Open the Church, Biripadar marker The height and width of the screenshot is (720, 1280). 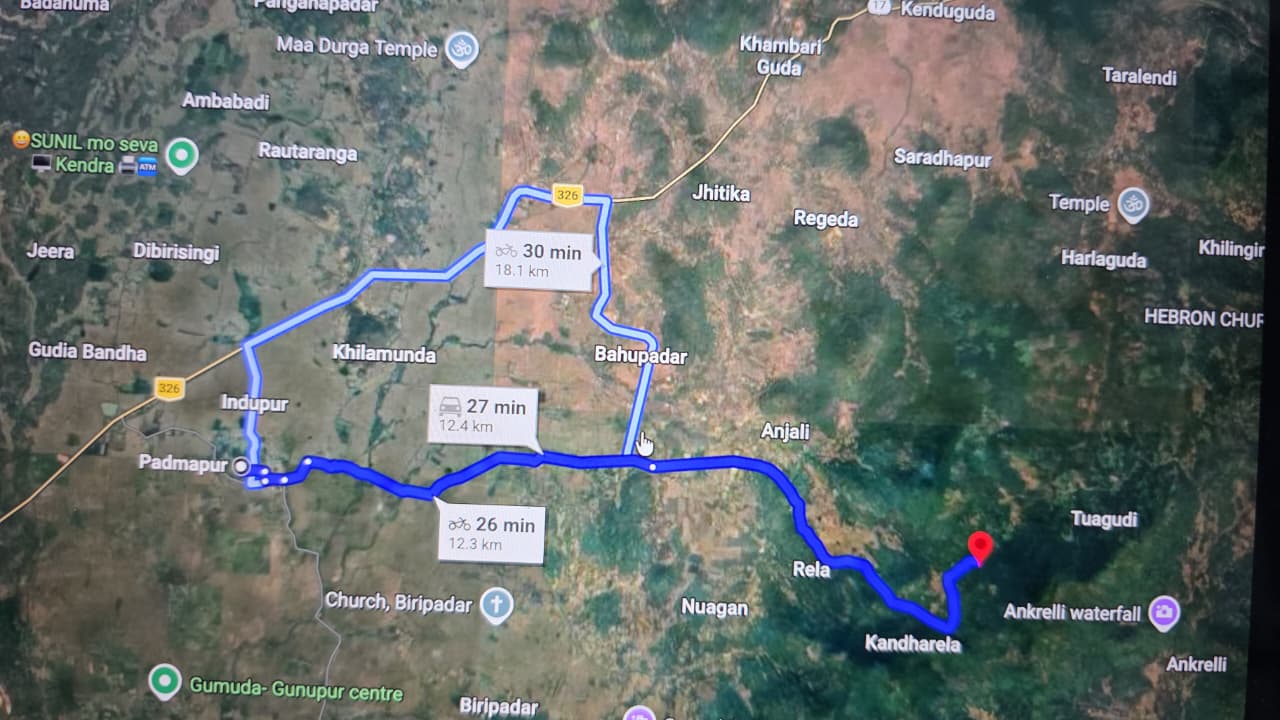[x=496, y=604]
